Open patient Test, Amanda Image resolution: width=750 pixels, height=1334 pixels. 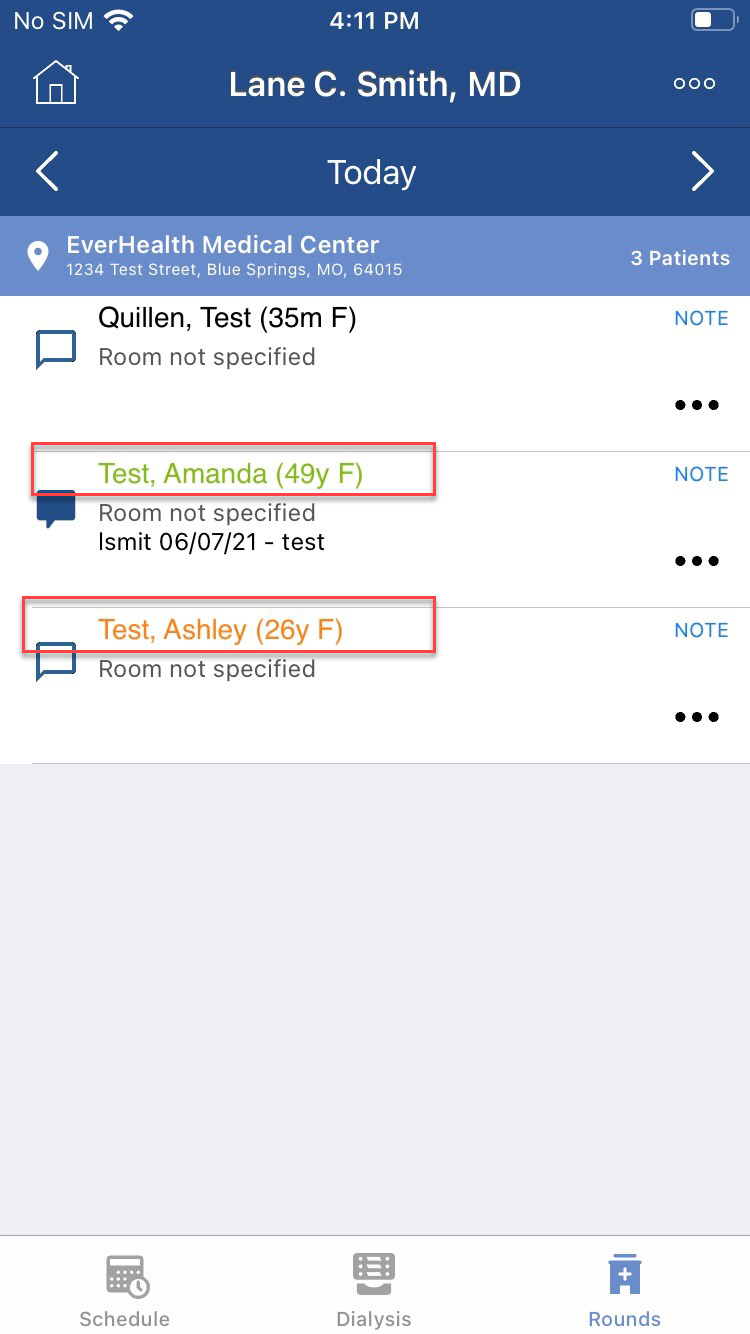point(231,473)
